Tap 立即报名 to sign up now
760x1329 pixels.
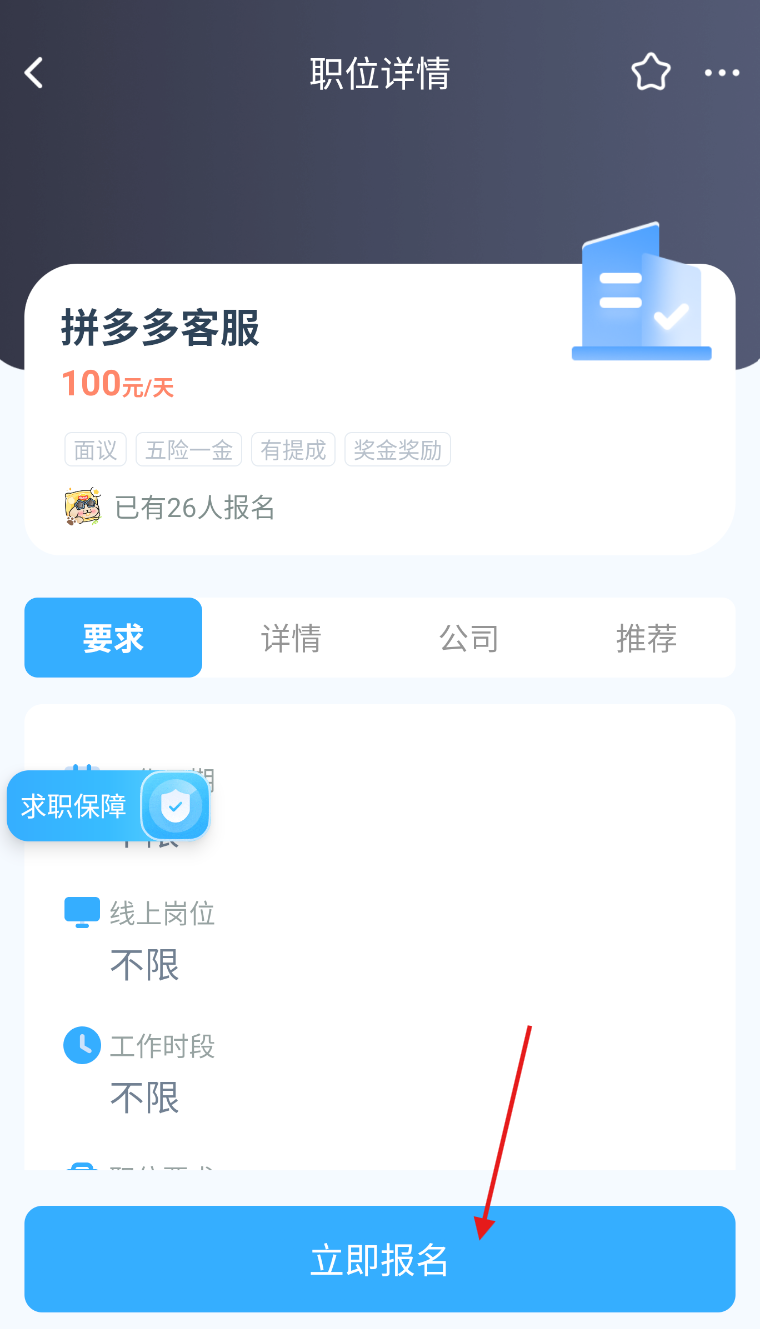tap(380, 1260)
